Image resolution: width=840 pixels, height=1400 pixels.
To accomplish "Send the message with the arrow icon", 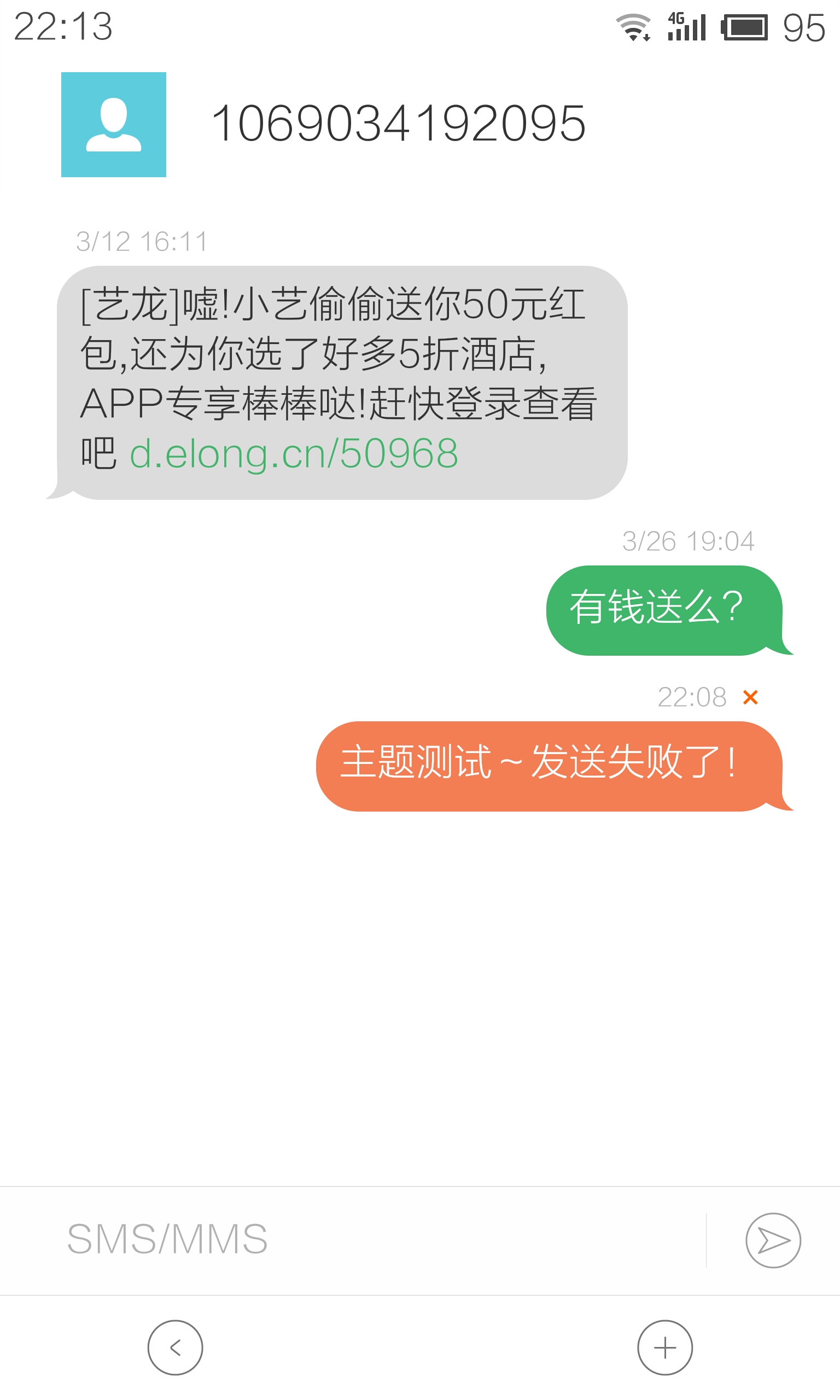I will pos(773,1240).
